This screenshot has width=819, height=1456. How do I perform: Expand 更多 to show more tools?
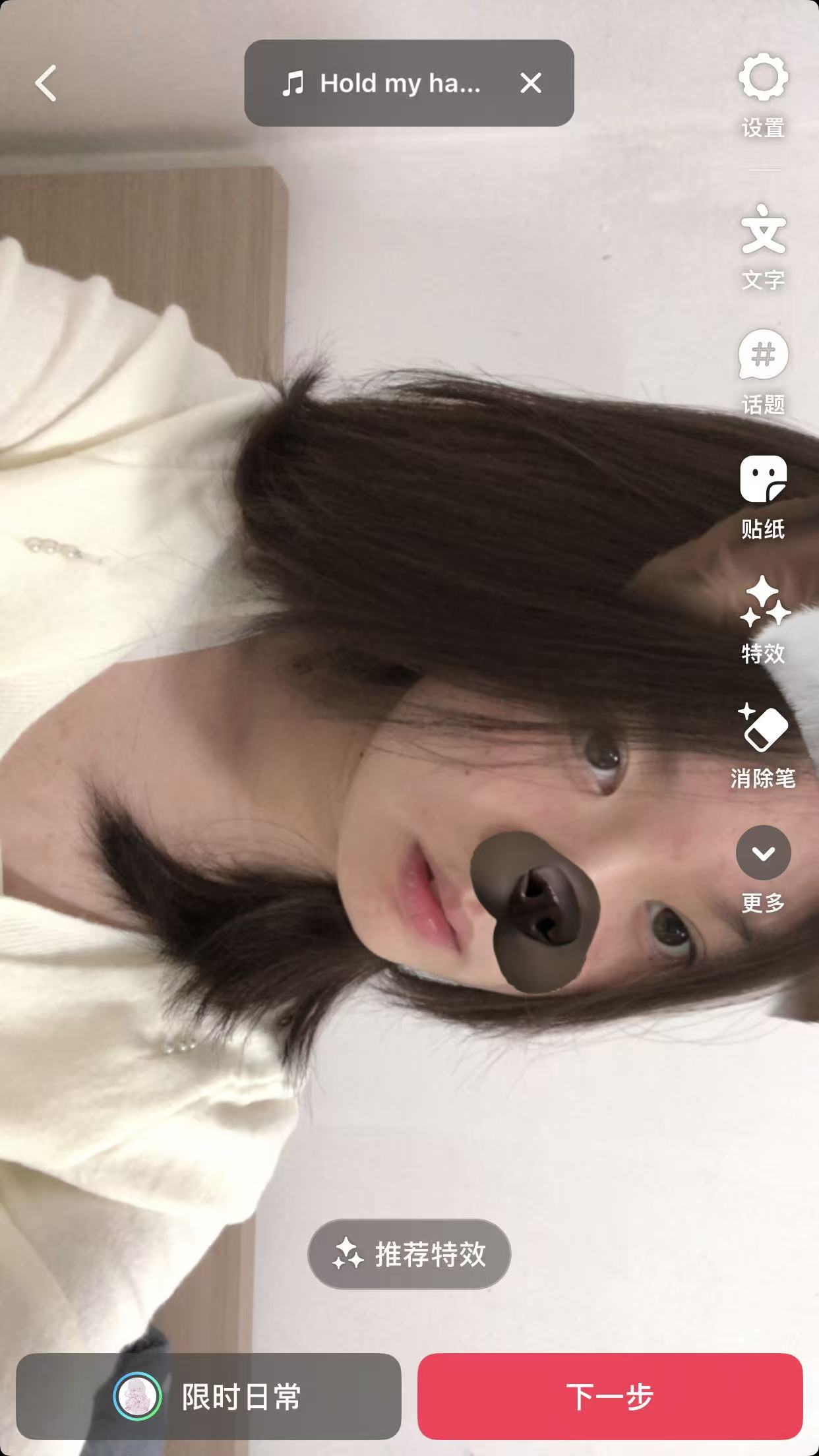[x=763, y=869]
